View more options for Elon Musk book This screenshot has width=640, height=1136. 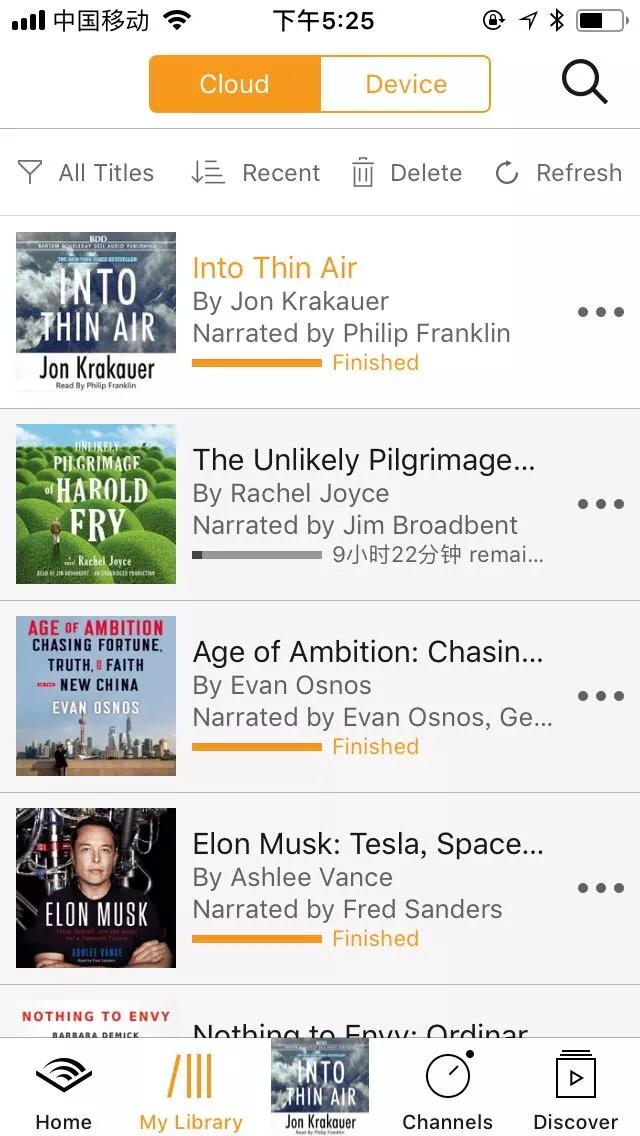pos(601,888)
